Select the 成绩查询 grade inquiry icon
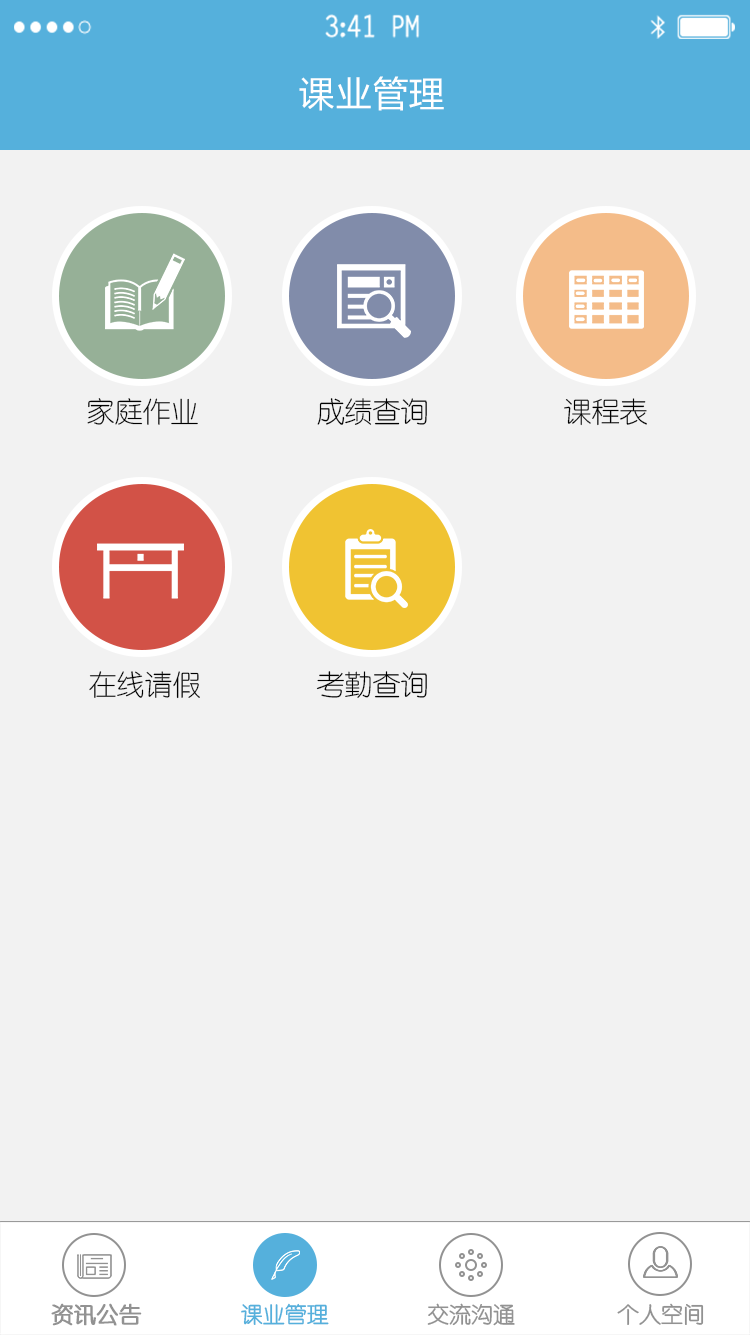 [x=372, y=295]
